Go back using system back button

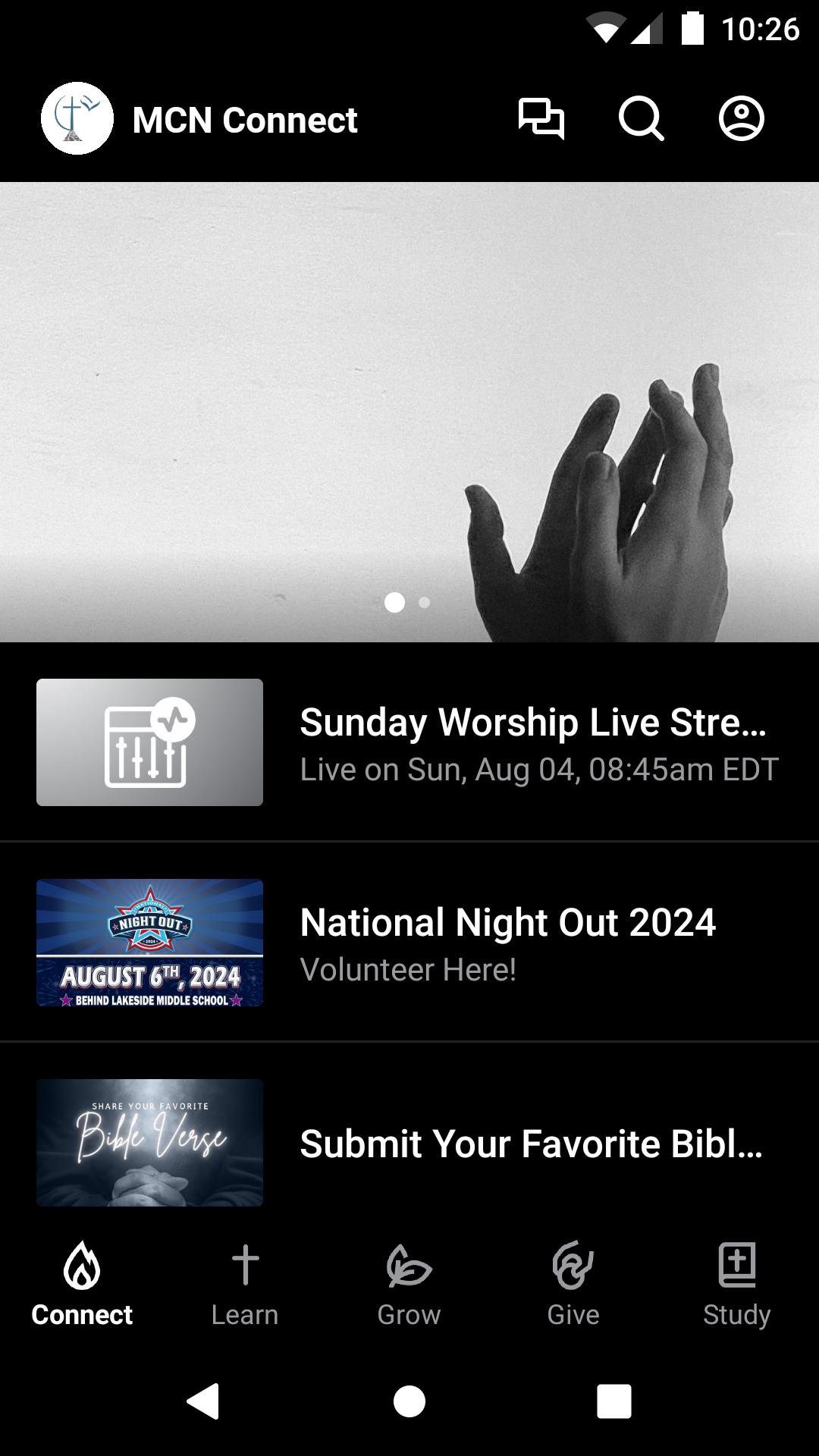click(203, 1401)
